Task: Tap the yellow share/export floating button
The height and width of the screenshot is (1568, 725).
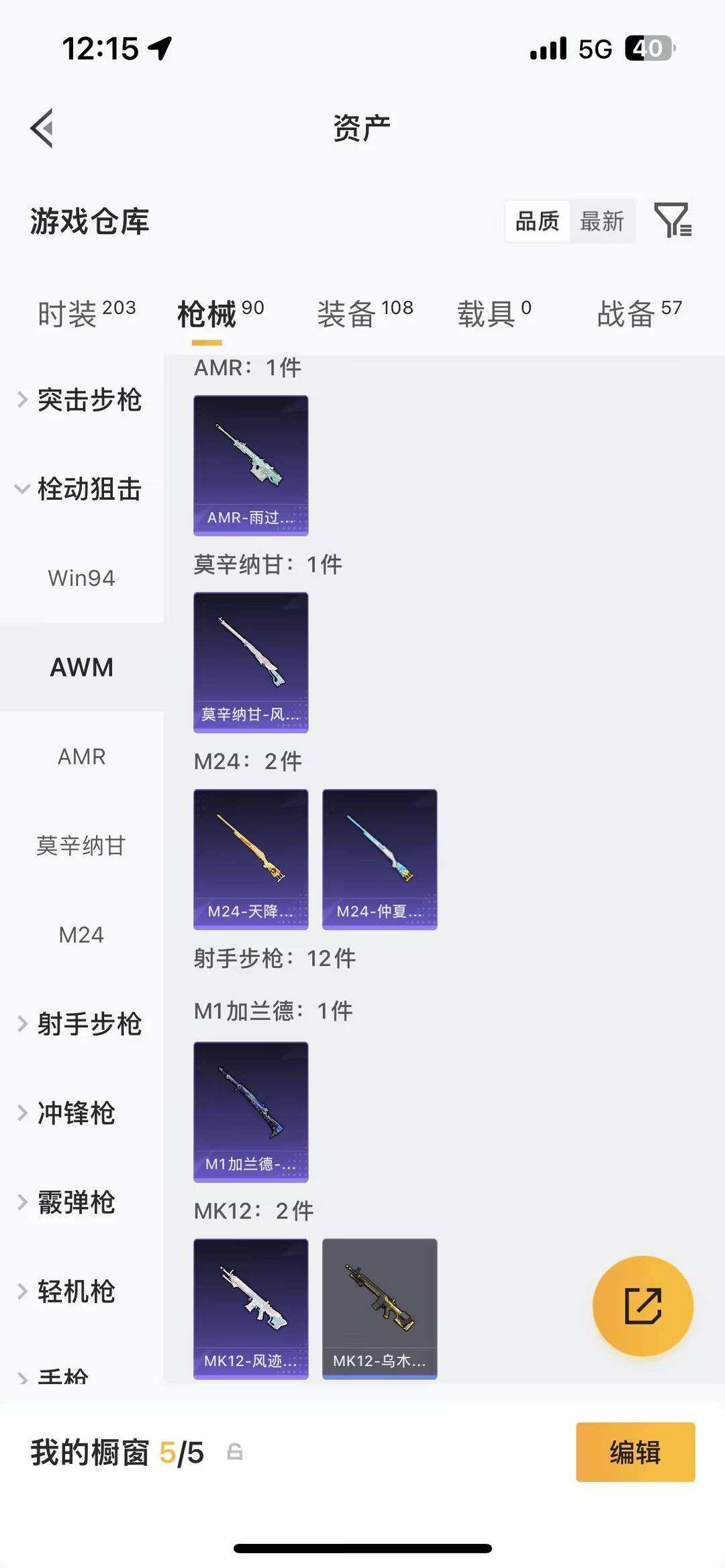Action: [x=642, y=1304]
